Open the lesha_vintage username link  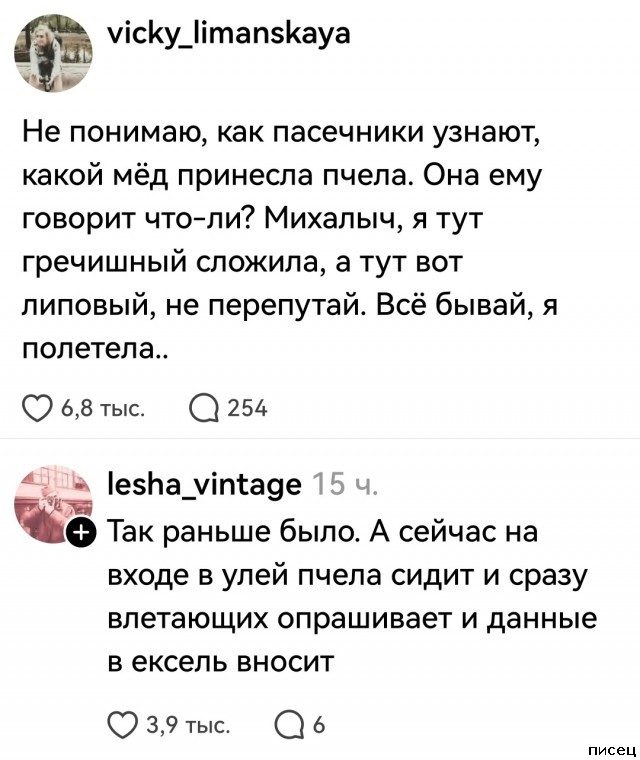203,485
